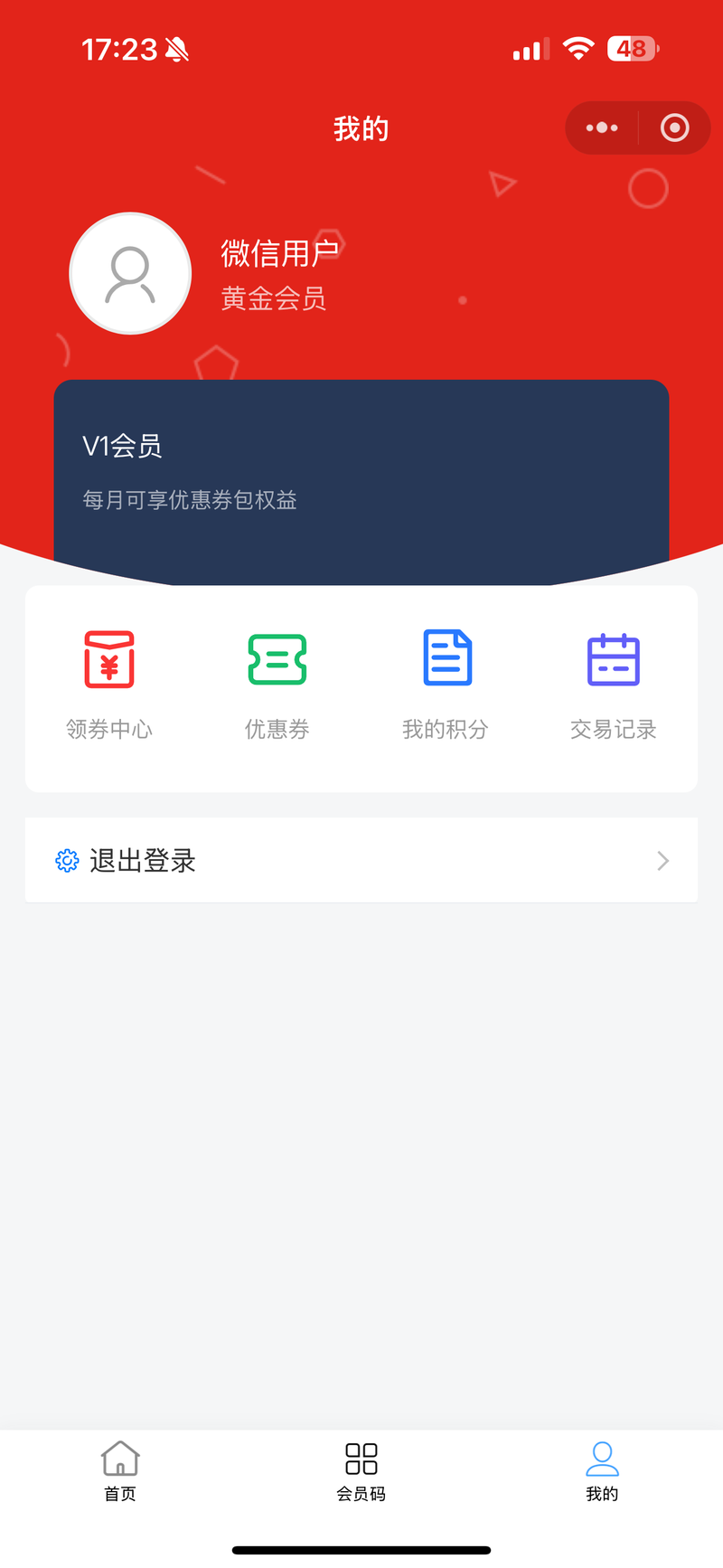Switch to the 会员码 tab
The image size is (723, 1568).
click(x=361, y=1471)
